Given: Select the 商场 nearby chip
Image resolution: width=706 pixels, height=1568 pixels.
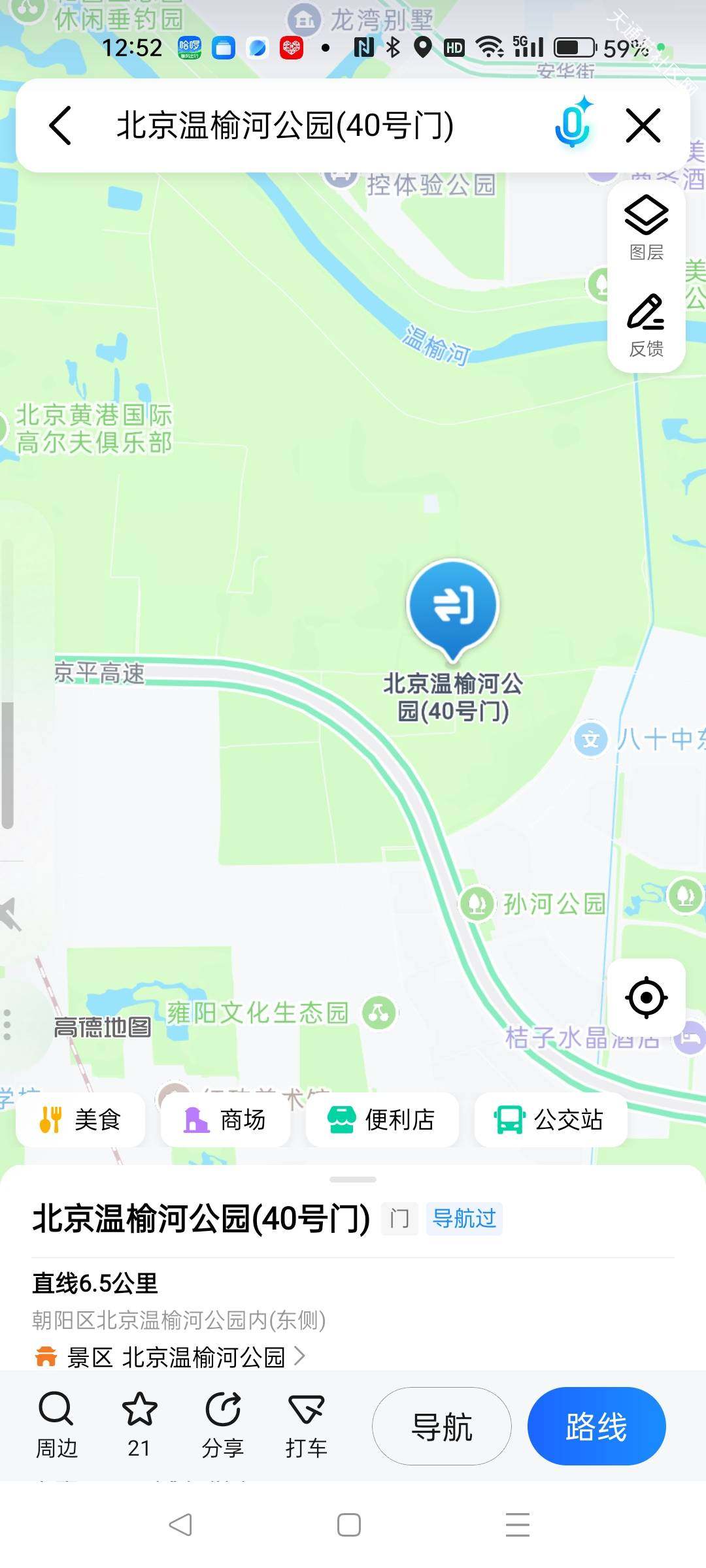Looking at the screenshot, I should (x=225, y=1120).
